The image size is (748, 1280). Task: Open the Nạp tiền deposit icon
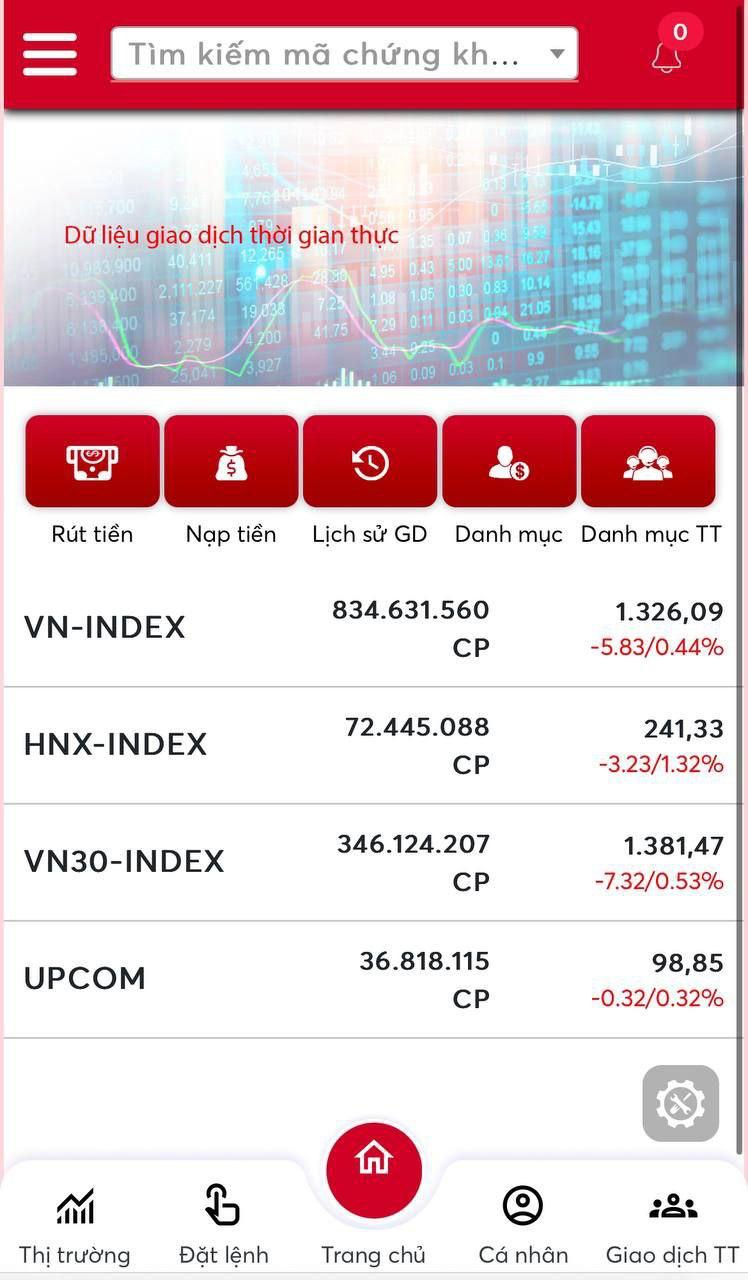tap(231, 461)
